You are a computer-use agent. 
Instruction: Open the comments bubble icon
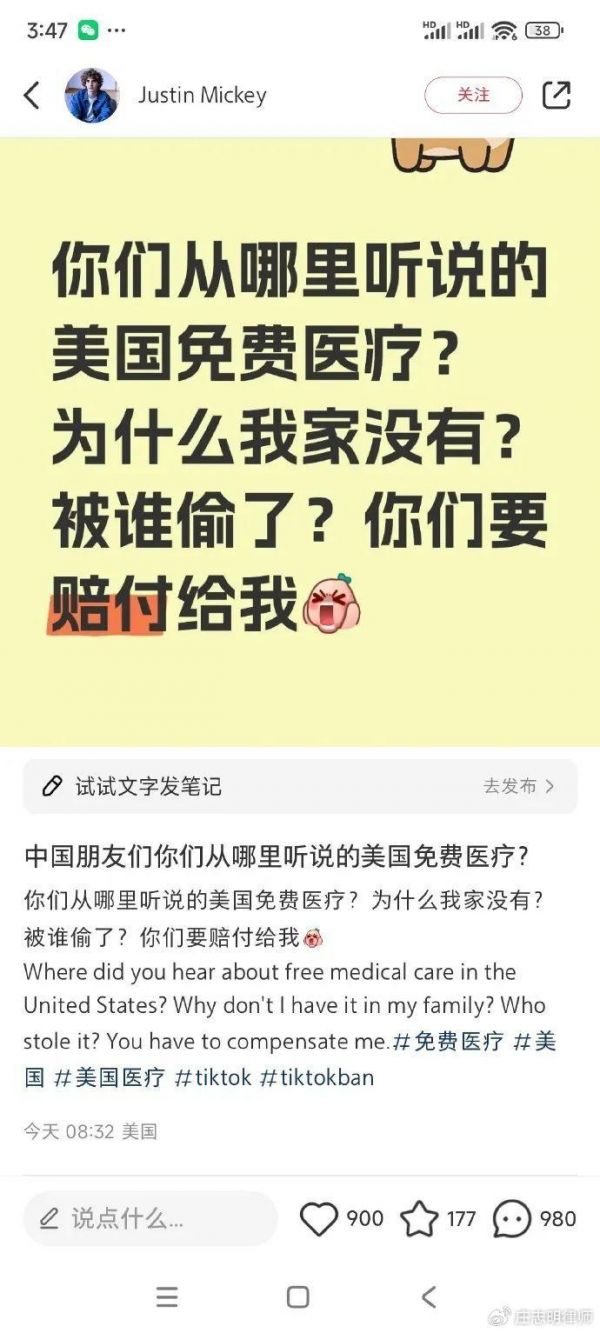[512, 1218]
